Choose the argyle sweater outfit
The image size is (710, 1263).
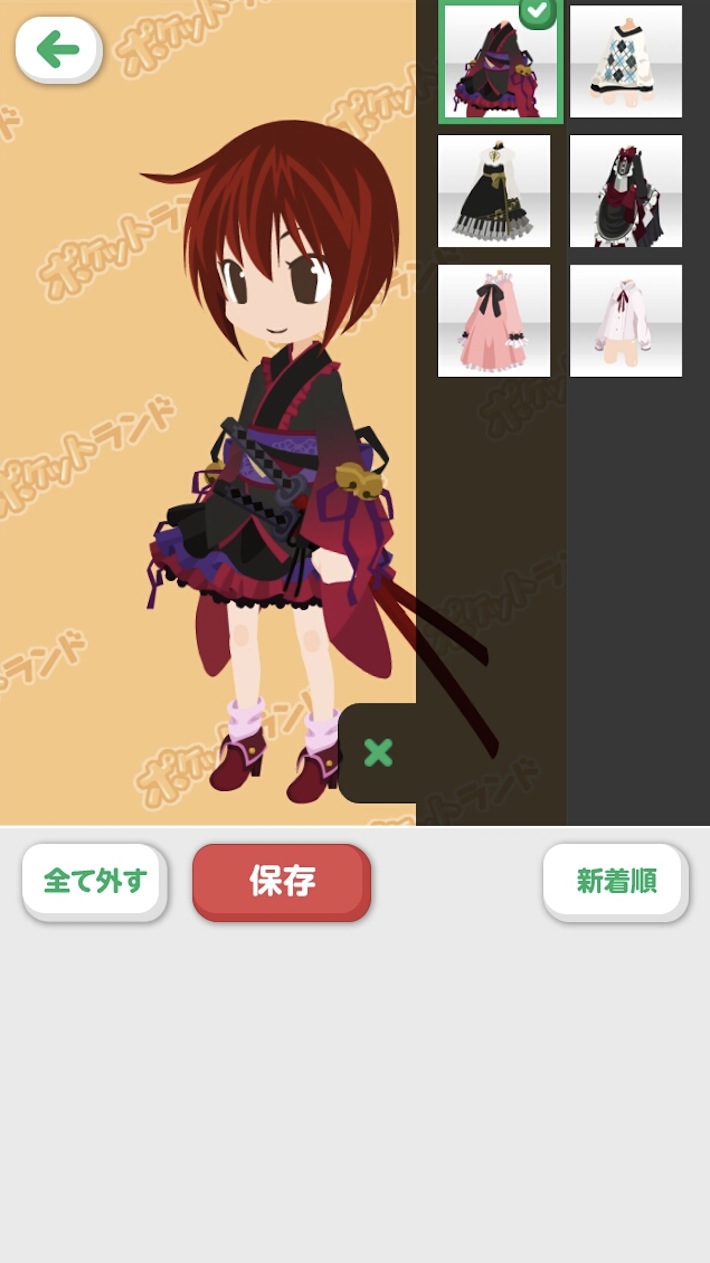pos(626,62)
